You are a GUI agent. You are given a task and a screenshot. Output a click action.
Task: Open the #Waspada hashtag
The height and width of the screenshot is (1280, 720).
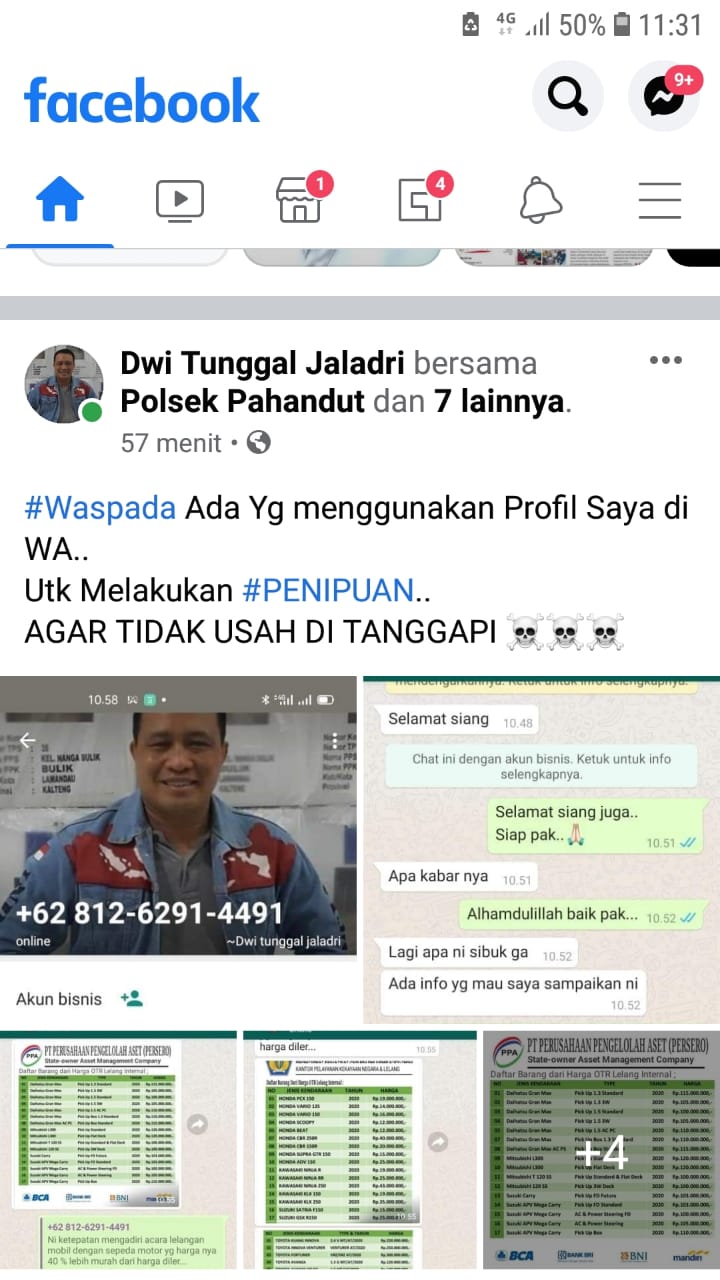[x=100, y=508]
